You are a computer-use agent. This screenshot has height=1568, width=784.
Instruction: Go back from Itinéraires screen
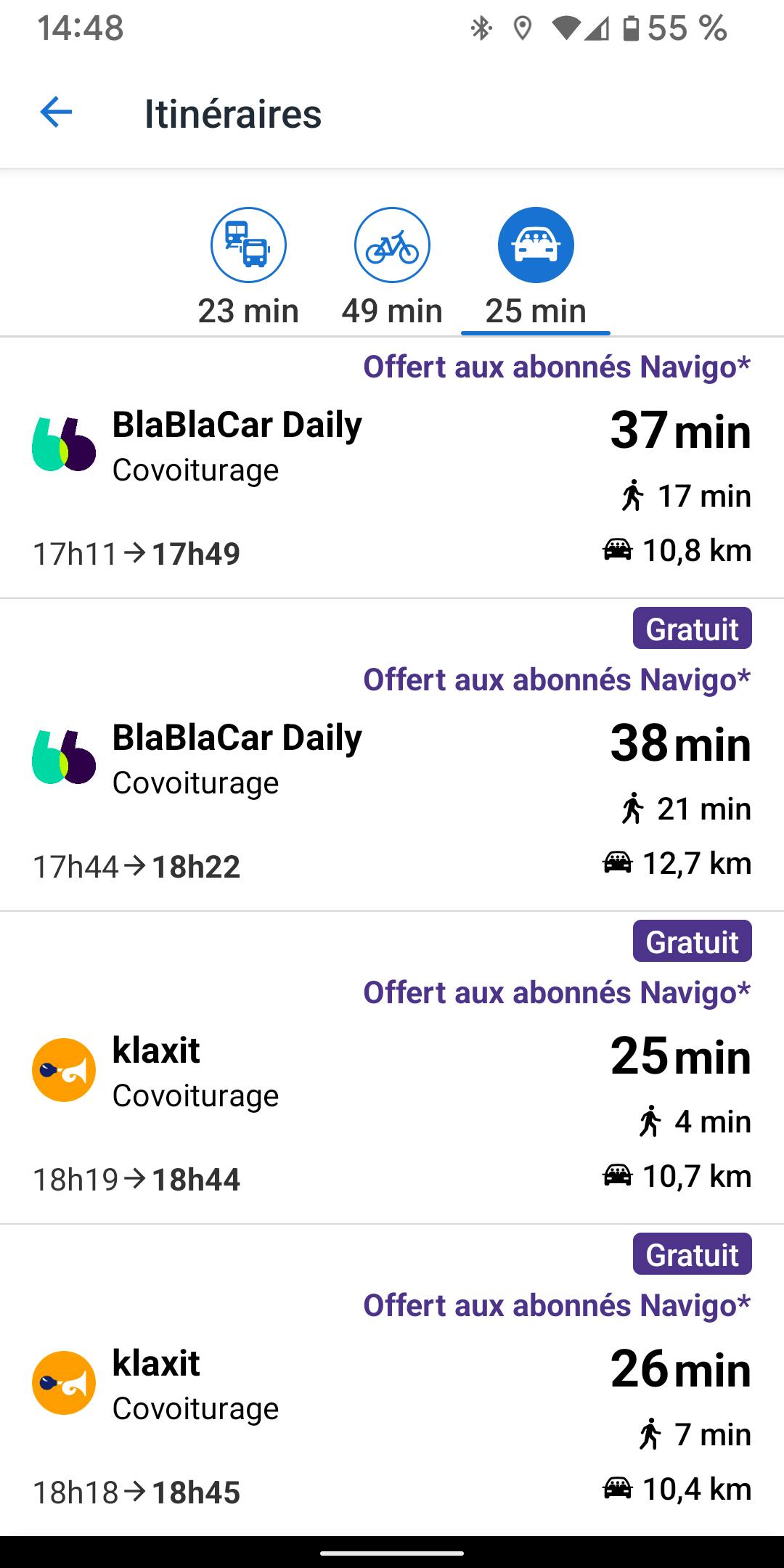click(x=56, y=113)
